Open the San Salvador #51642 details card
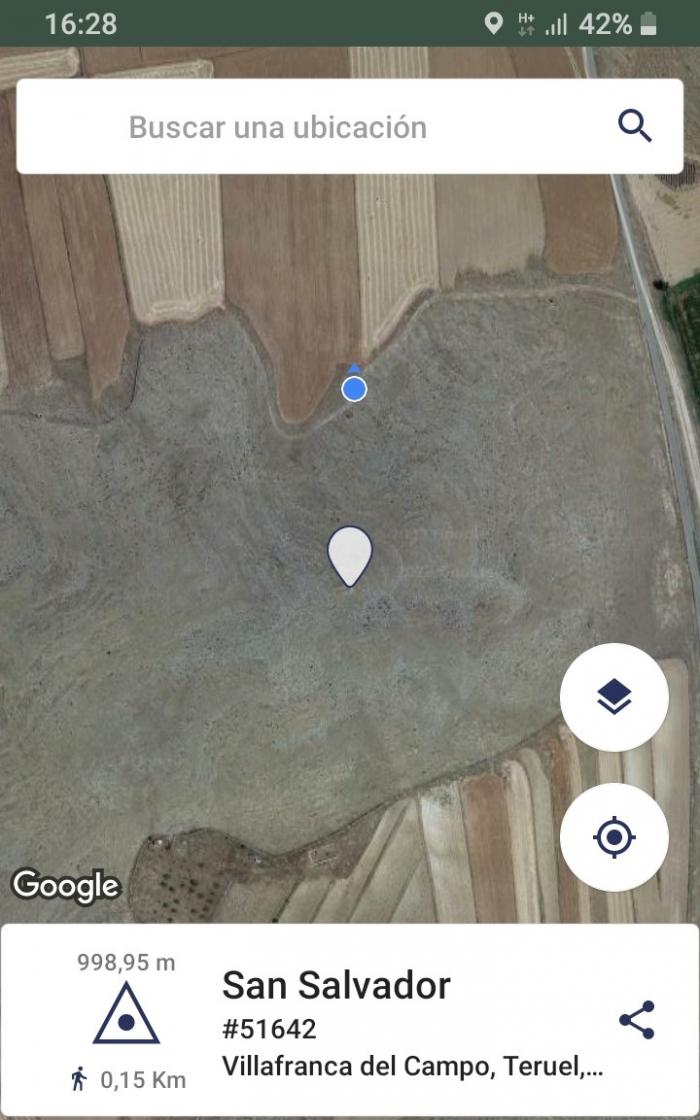The image size is (700, 1120). (349, 1020)
